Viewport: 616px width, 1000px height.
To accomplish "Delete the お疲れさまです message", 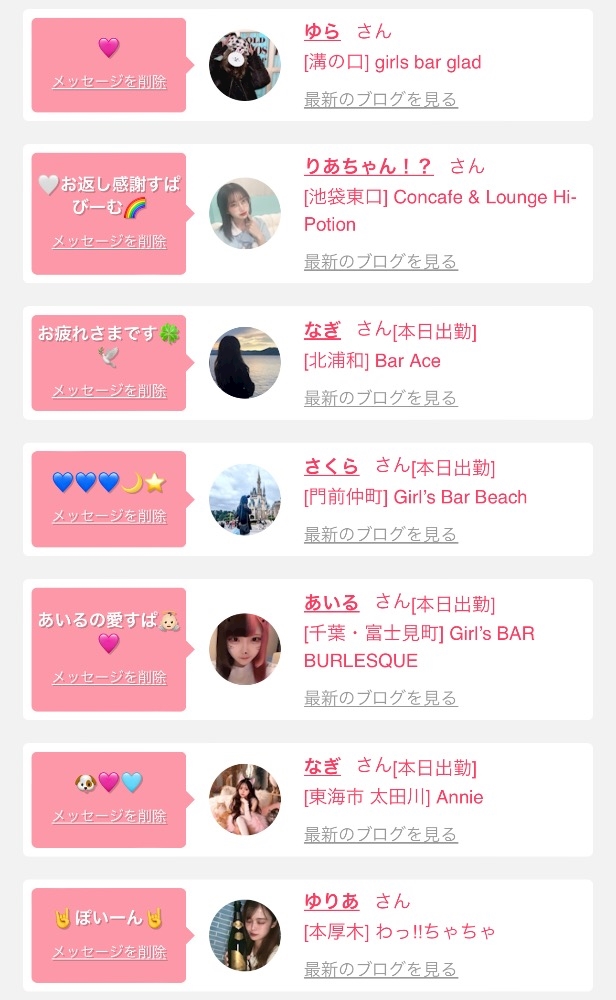I will 109,391.
